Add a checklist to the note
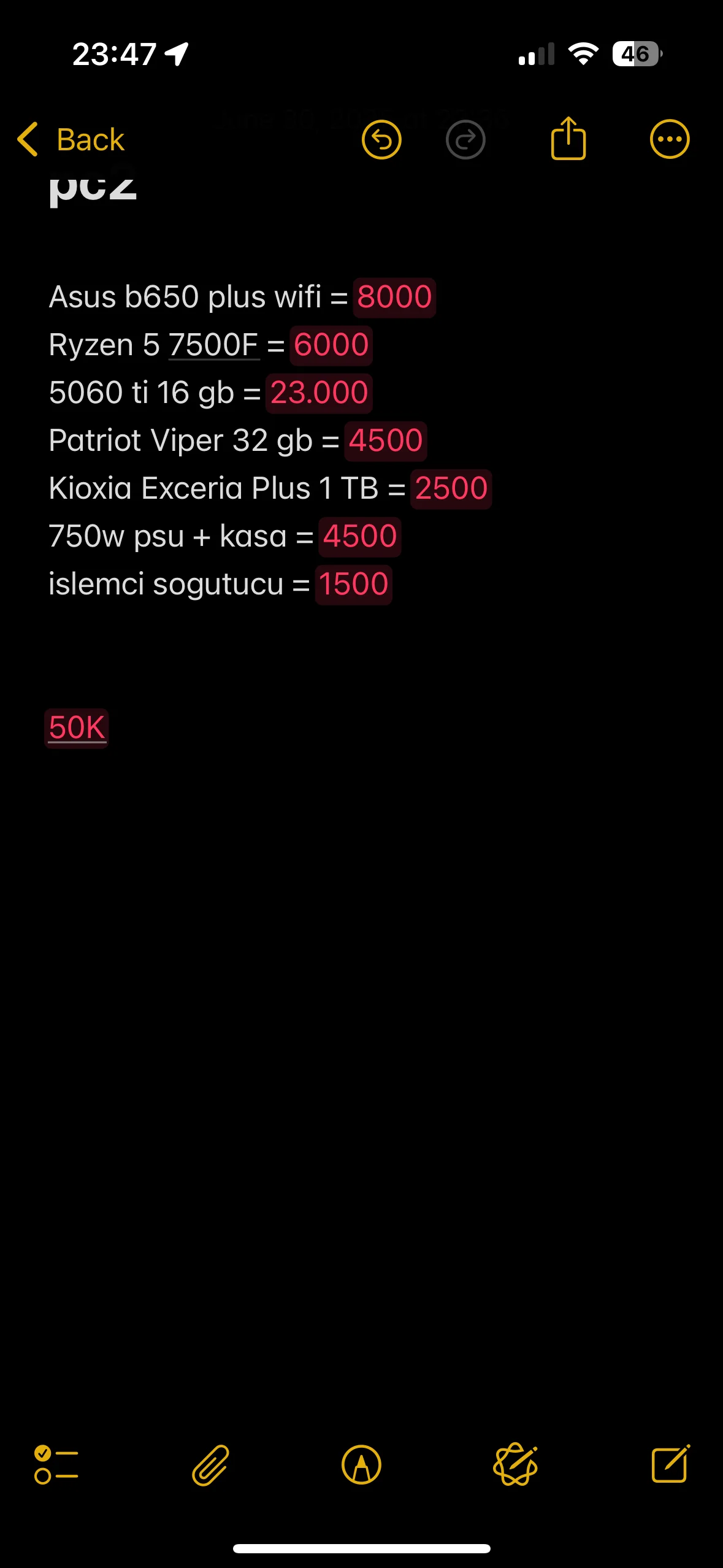This screenshot has width=723, height=1568. (56, 1465)
